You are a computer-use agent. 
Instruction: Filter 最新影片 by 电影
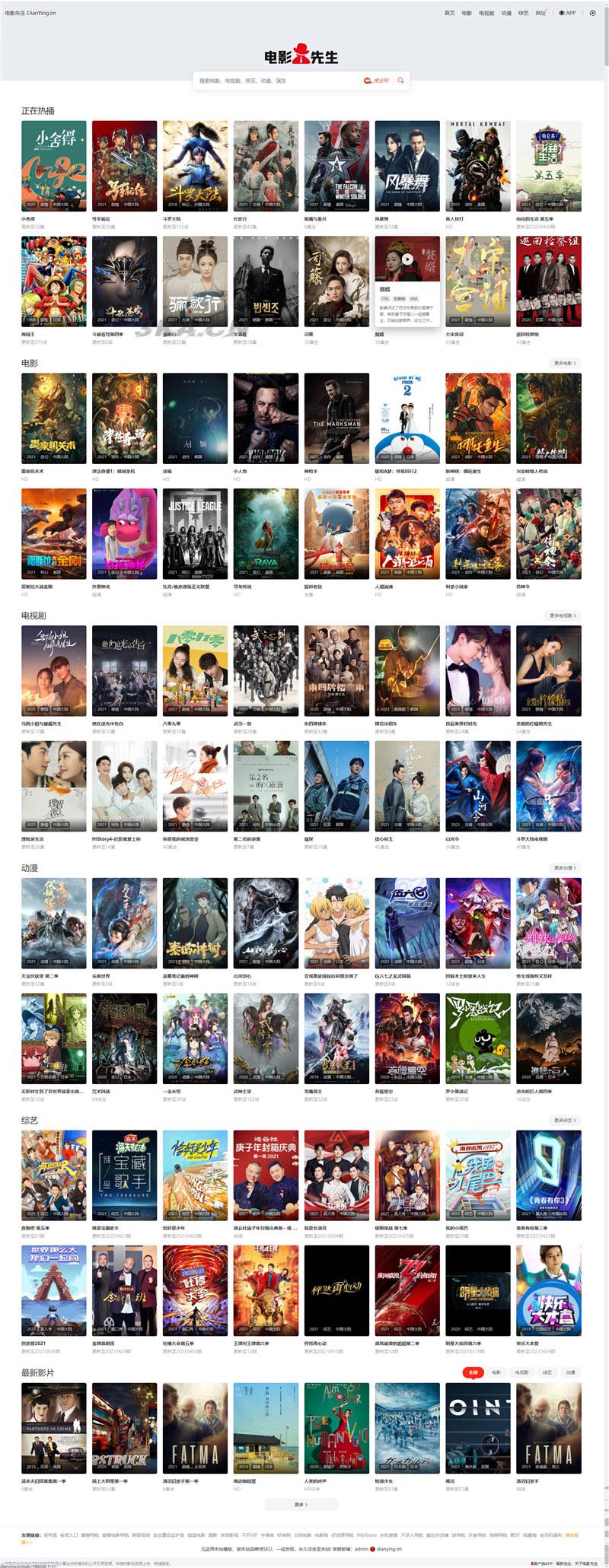click(x=496, y=1372)
